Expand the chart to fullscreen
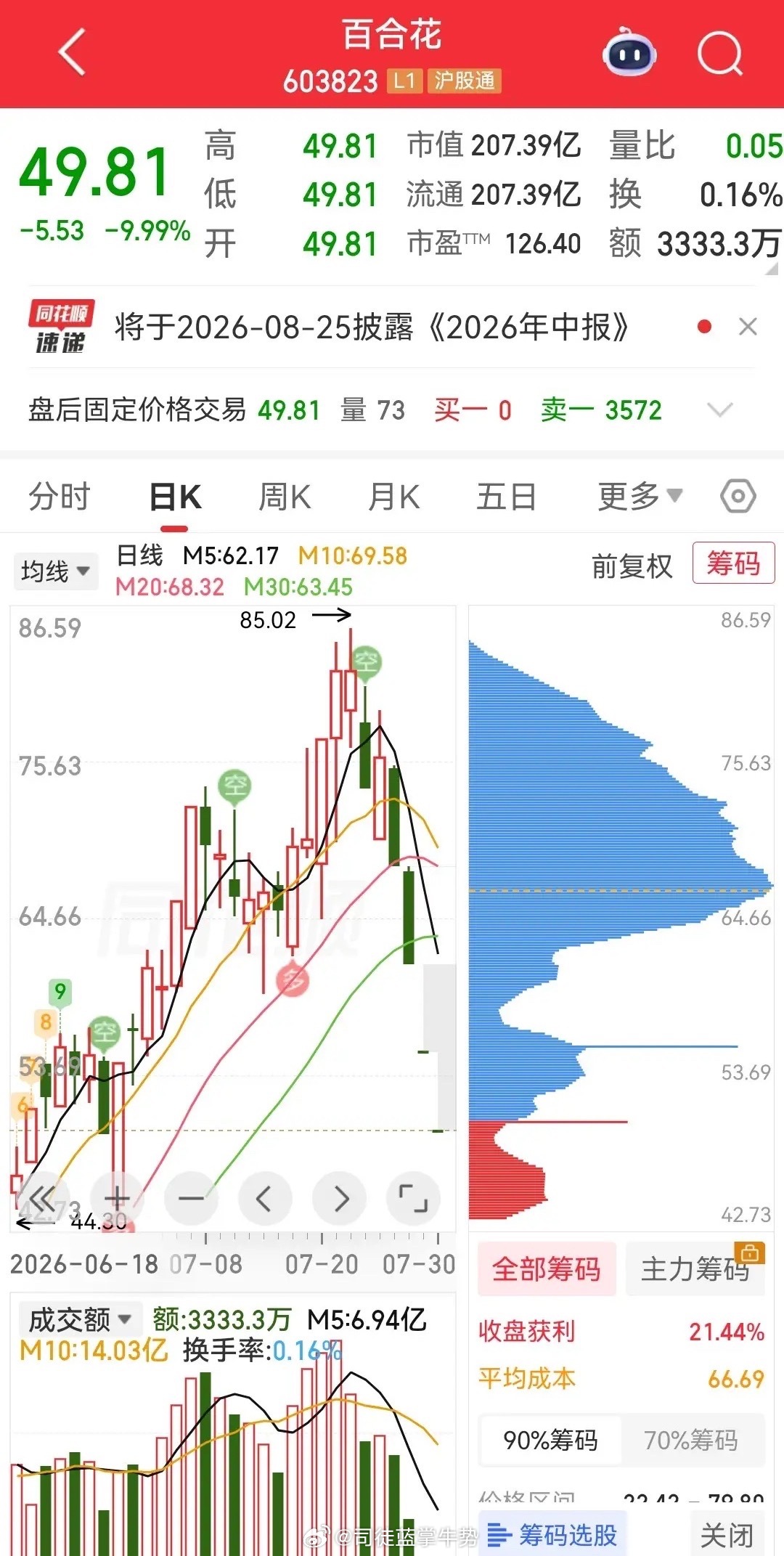The image size is (784, 1556). [413, 1197]
